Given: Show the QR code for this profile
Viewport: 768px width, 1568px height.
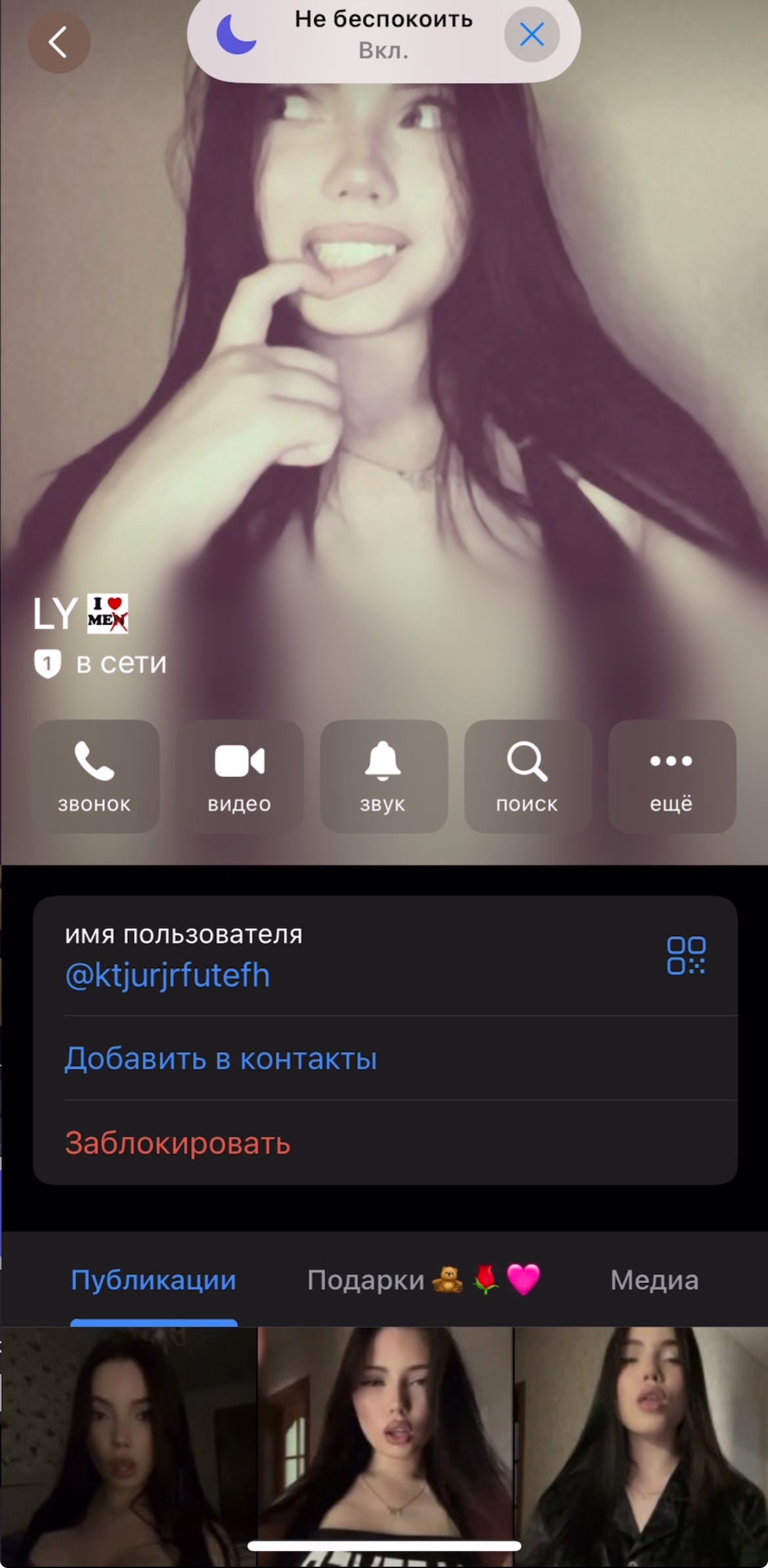Looking at the screenshot, I should pos(686,956).
